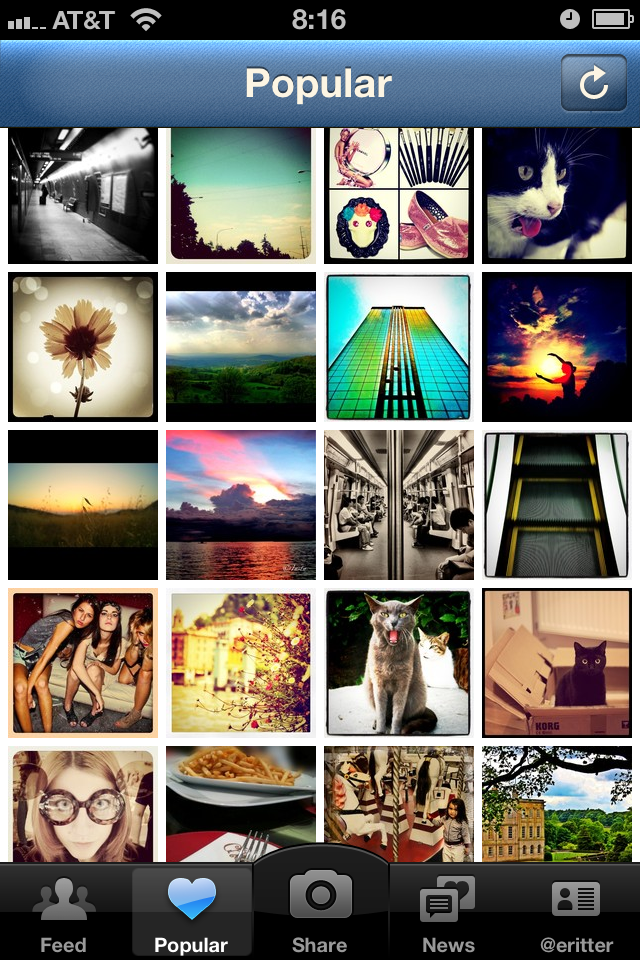640x960 pixels.
Task: Open the Share camera tab
Action: tap(320, 908)
